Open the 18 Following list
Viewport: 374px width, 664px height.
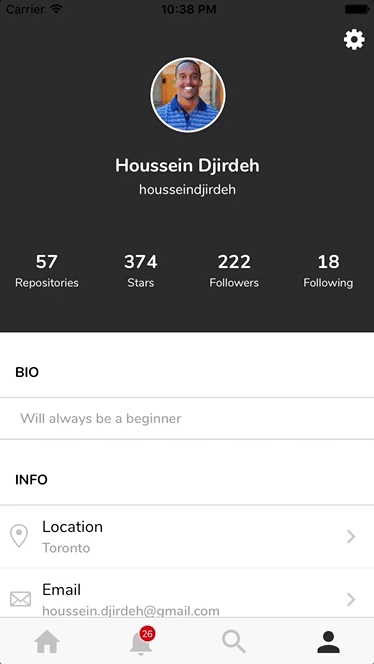(x=328, y=271)
